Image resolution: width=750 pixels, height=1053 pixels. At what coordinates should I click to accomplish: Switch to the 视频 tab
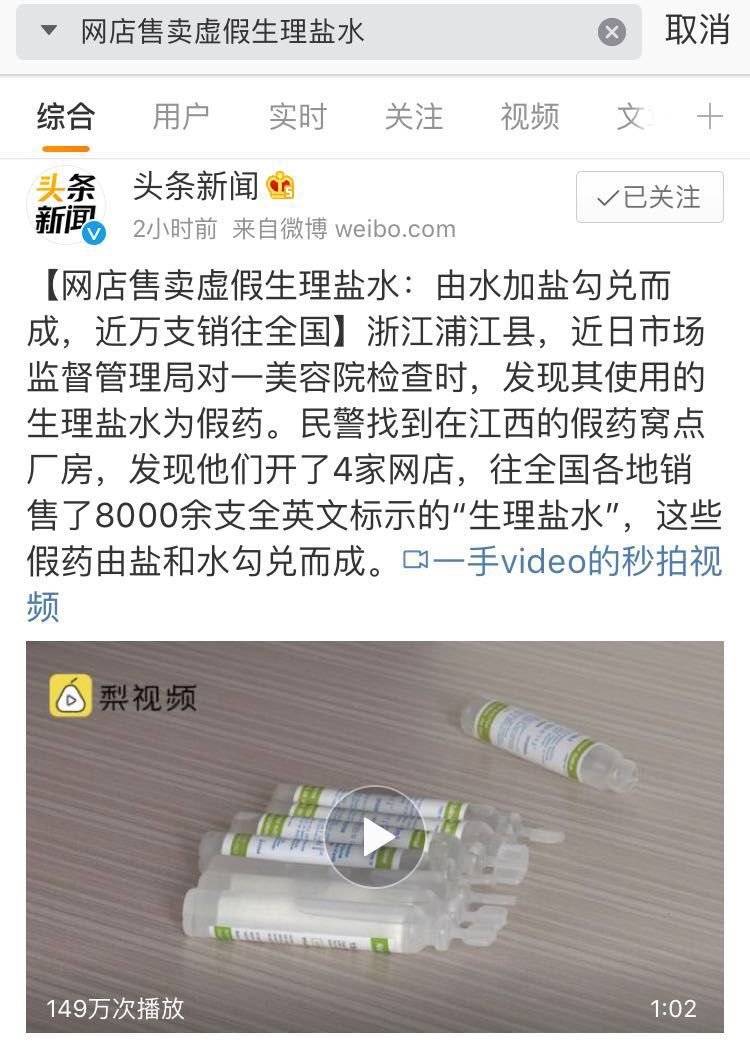pos(529,117)
